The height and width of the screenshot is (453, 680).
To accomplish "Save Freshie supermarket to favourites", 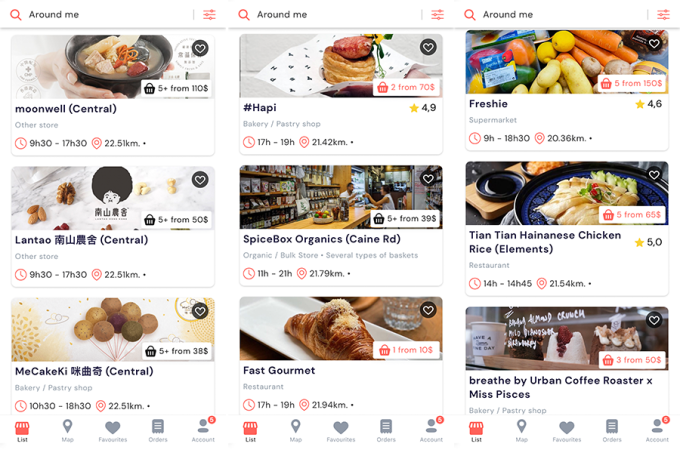I will (654, 44).
